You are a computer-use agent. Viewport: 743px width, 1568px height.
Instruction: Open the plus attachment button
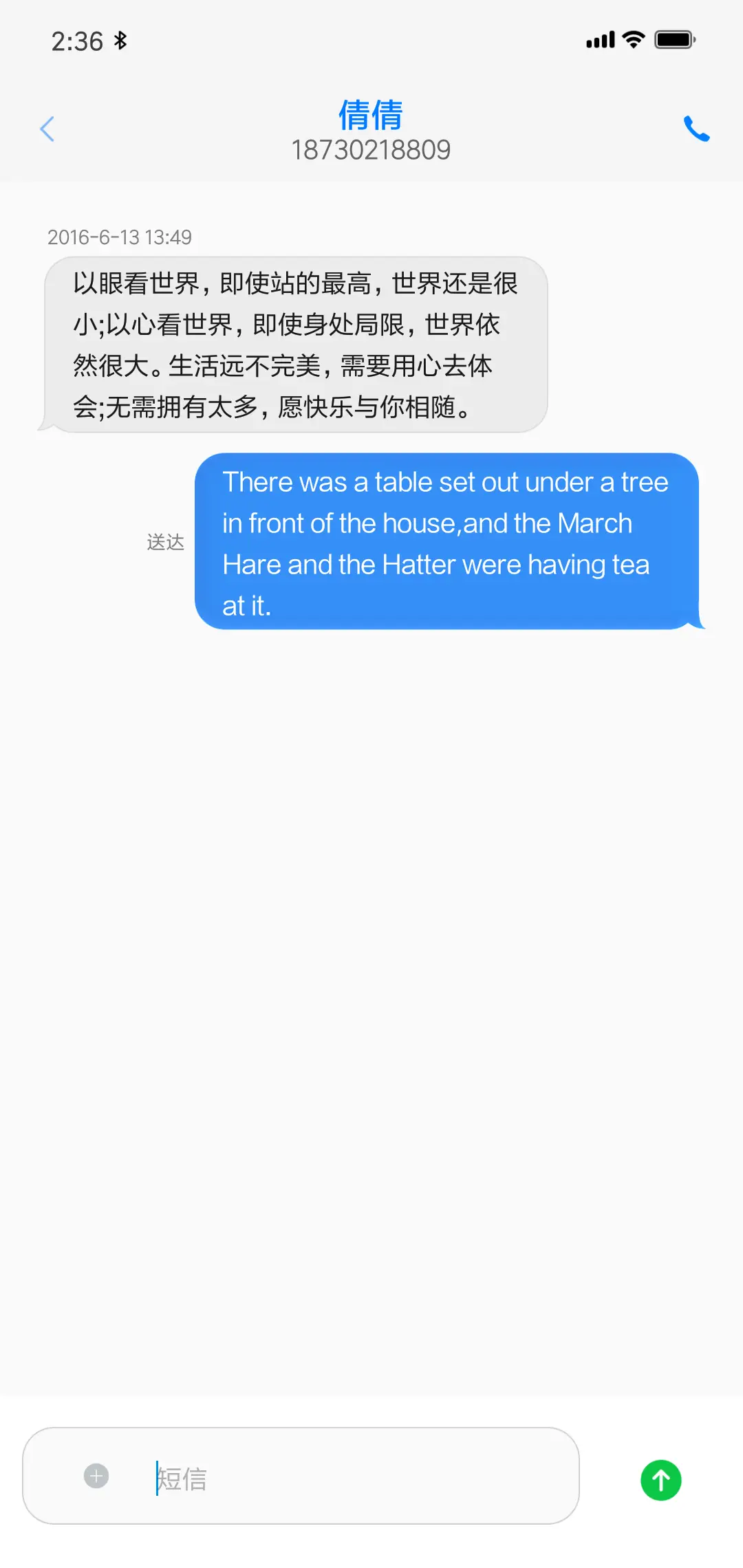tap(96, 1475)
